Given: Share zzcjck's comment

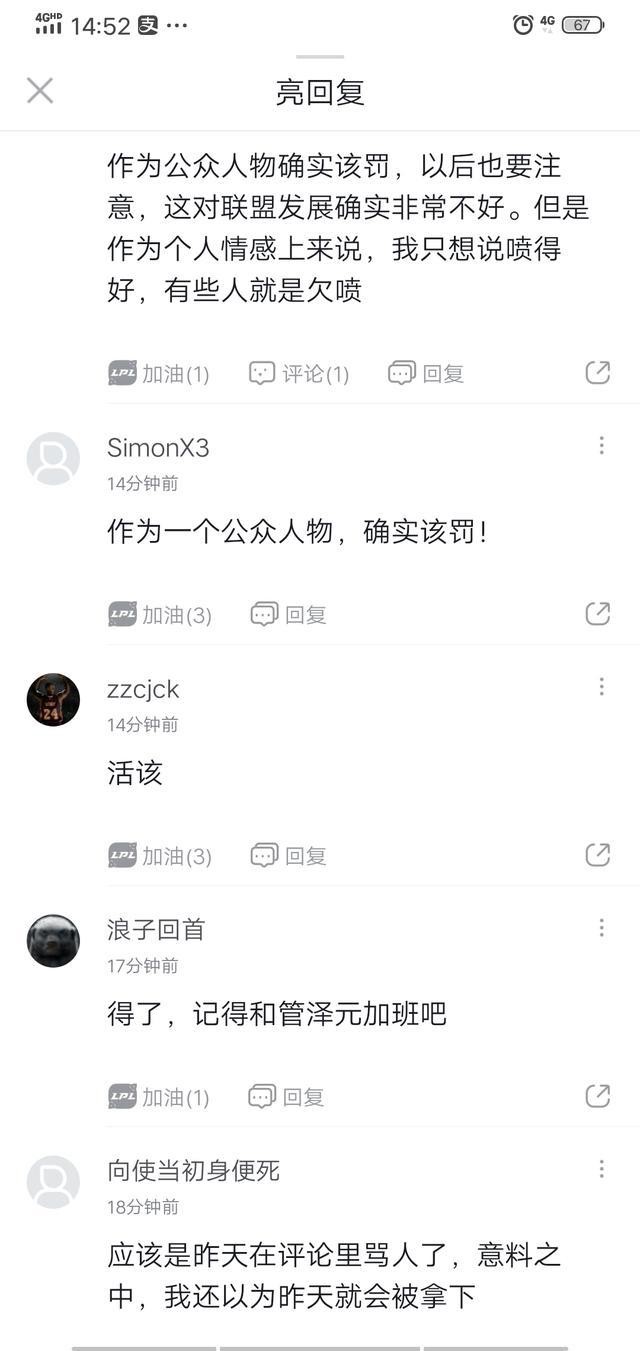Looking at the screenshot, I should click(x=597, y=855).
